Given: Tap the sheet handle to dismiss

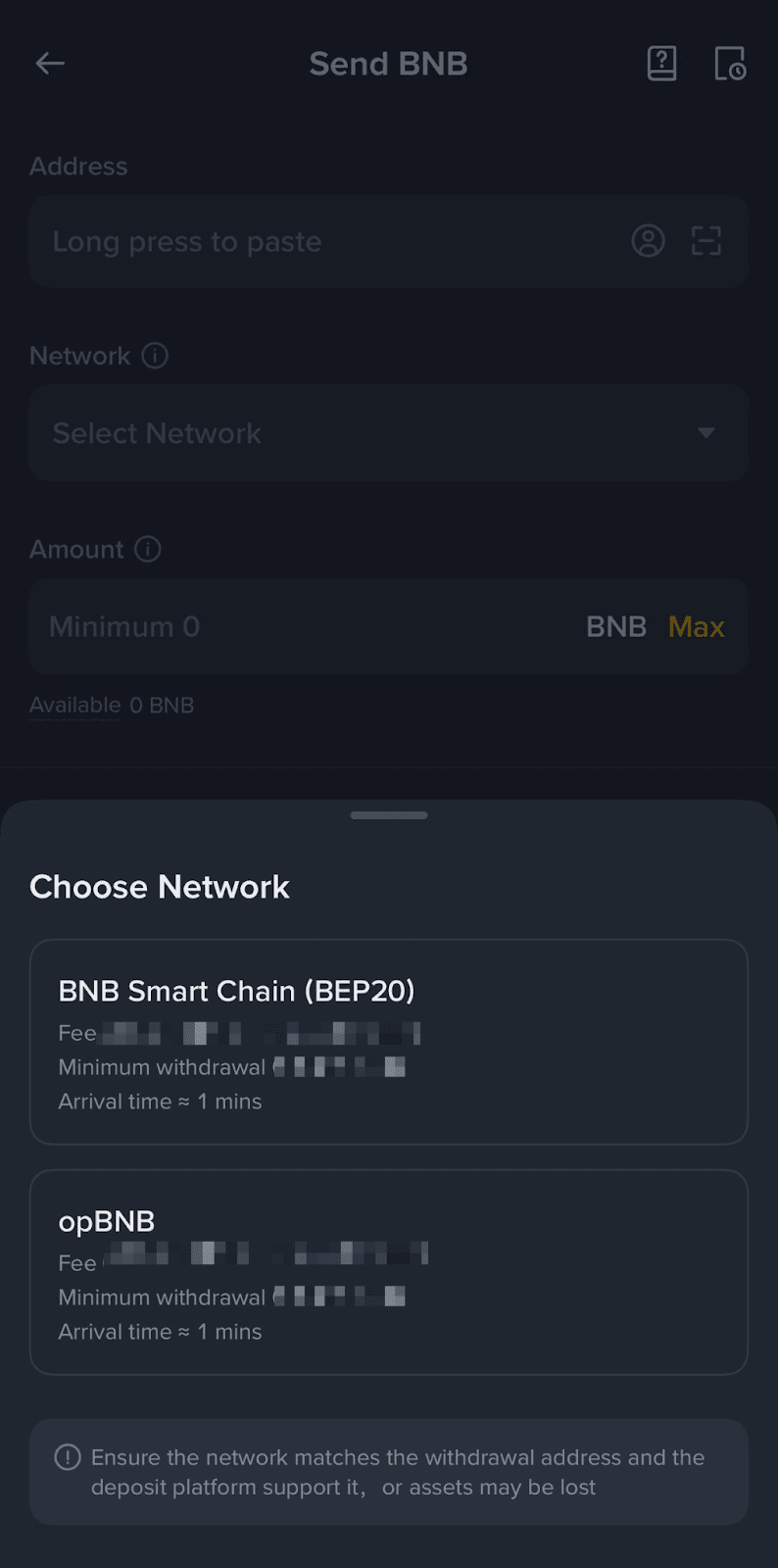Looking at the screenshot, I should pos(389,815).
